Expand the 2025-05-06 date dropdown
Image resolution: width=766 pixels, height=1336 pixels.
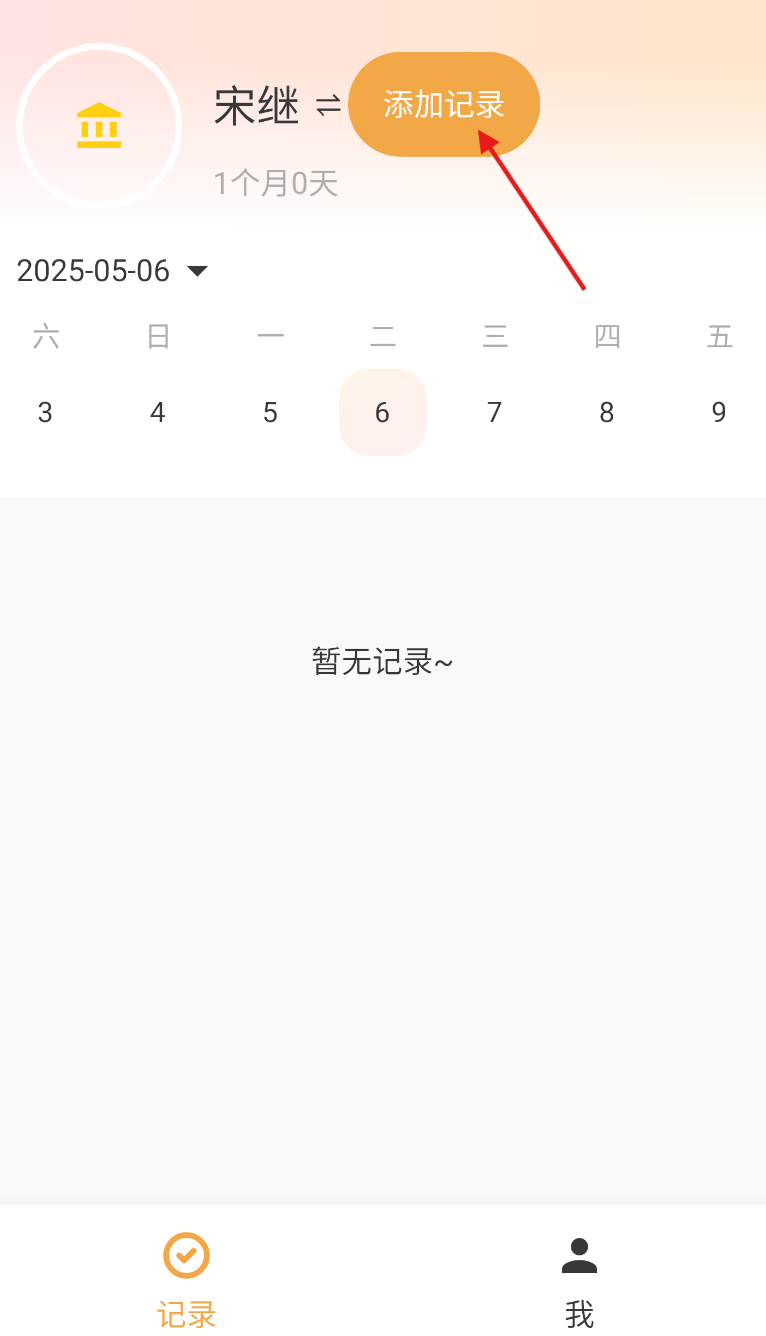point(112,271)
